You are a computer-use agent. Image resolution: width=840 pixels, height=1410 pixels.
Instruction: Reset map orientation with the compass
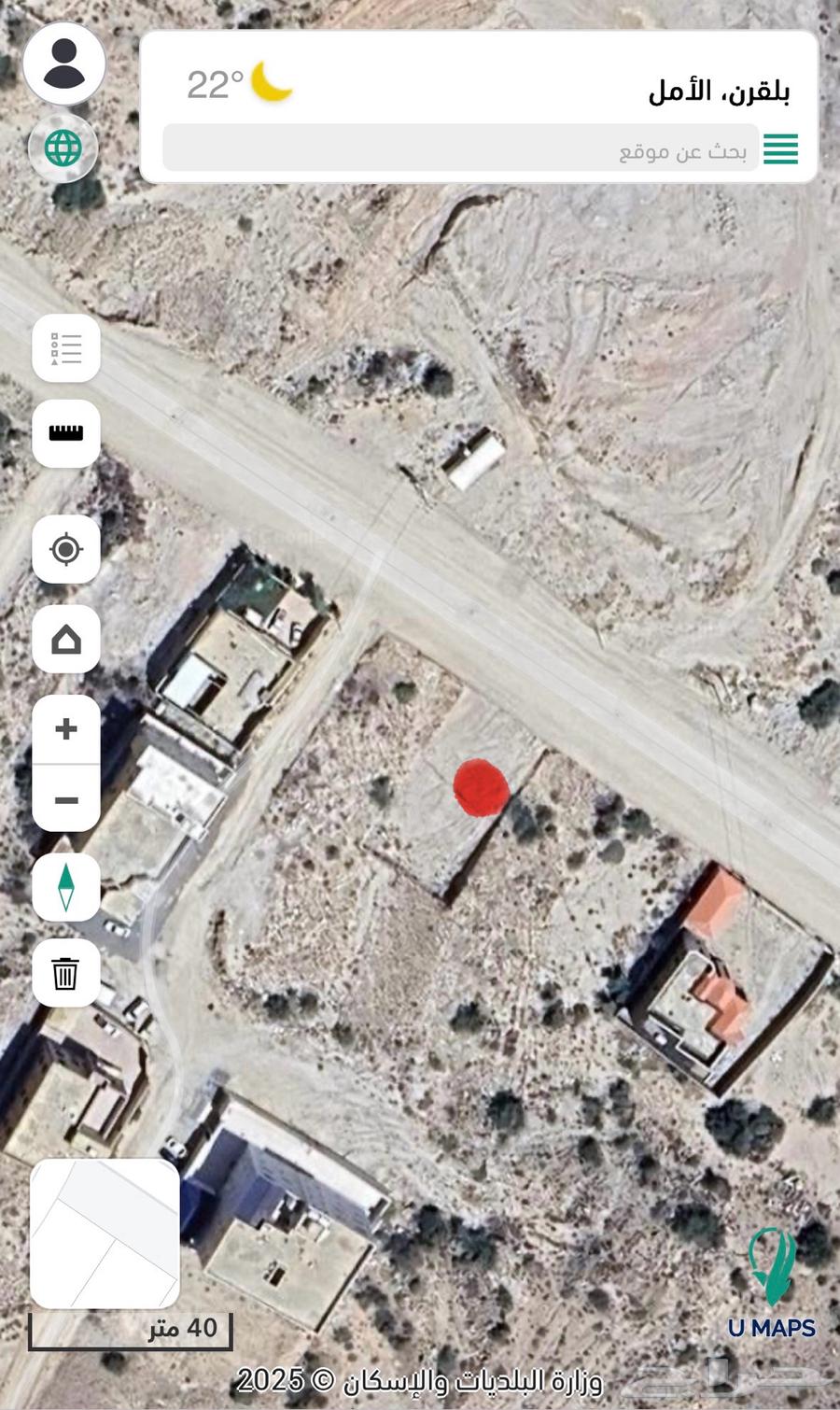(66, 887)
